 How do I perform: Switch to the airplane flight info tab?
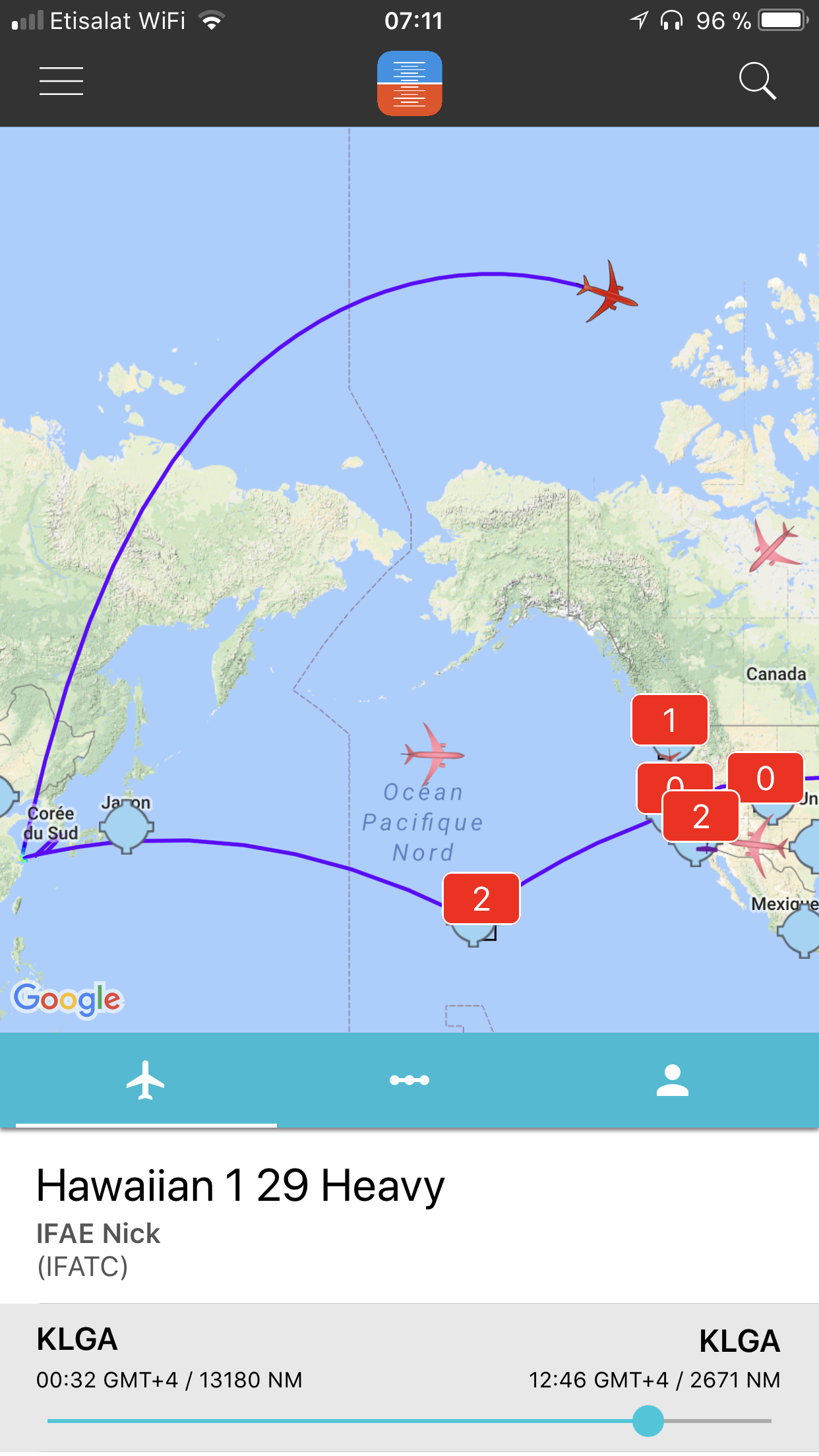146,1080
